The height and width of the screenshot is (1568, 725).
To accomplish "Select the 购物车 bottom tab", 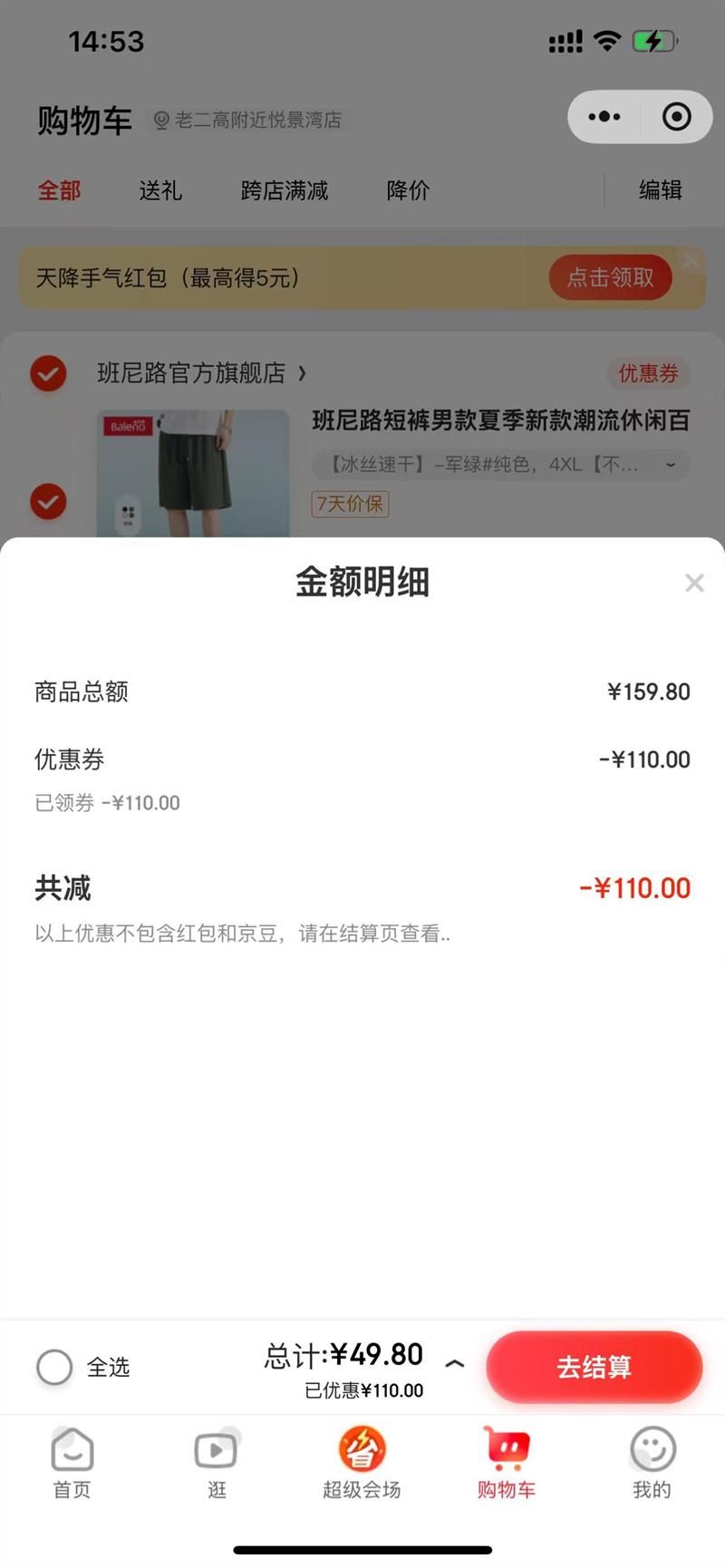I will [507, 1462].
